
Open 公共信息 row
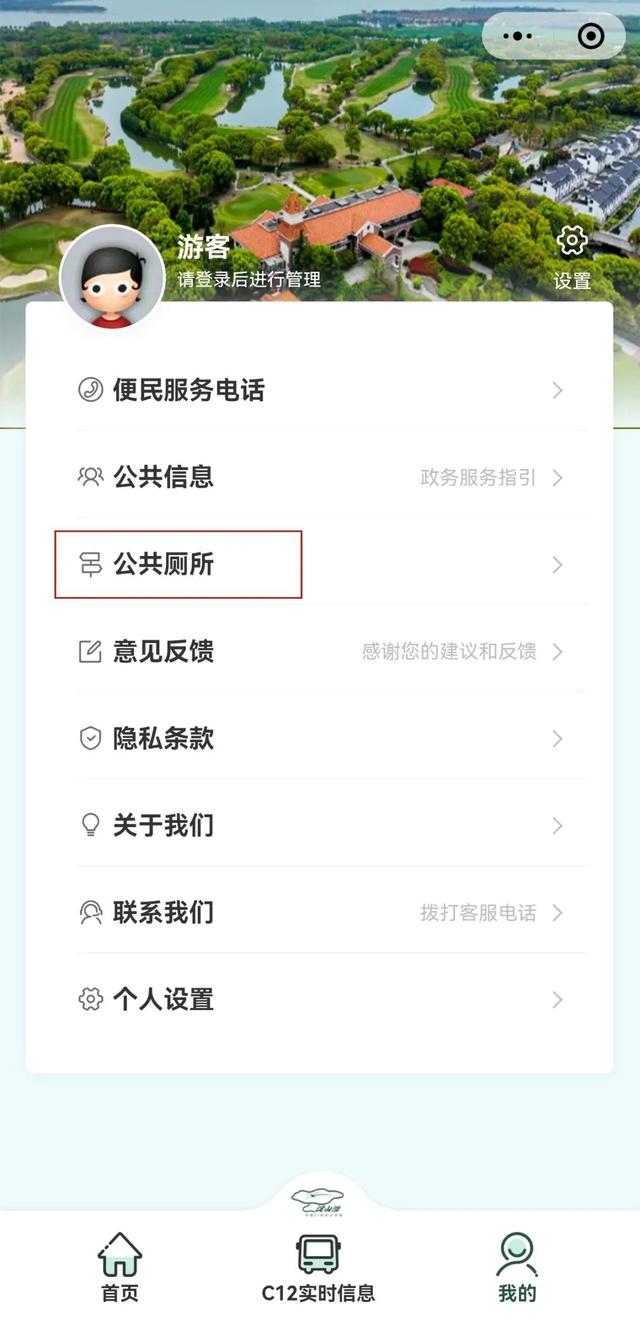[320, 477]
